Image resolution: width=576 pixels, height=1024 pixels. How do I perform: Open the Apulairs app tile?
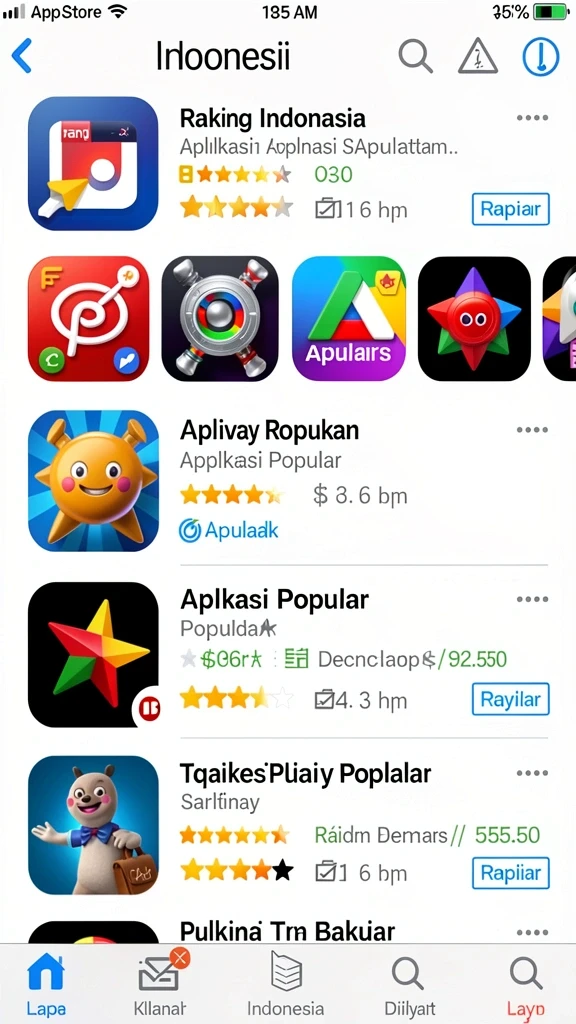pyautogui.click(x=349, y=318)
